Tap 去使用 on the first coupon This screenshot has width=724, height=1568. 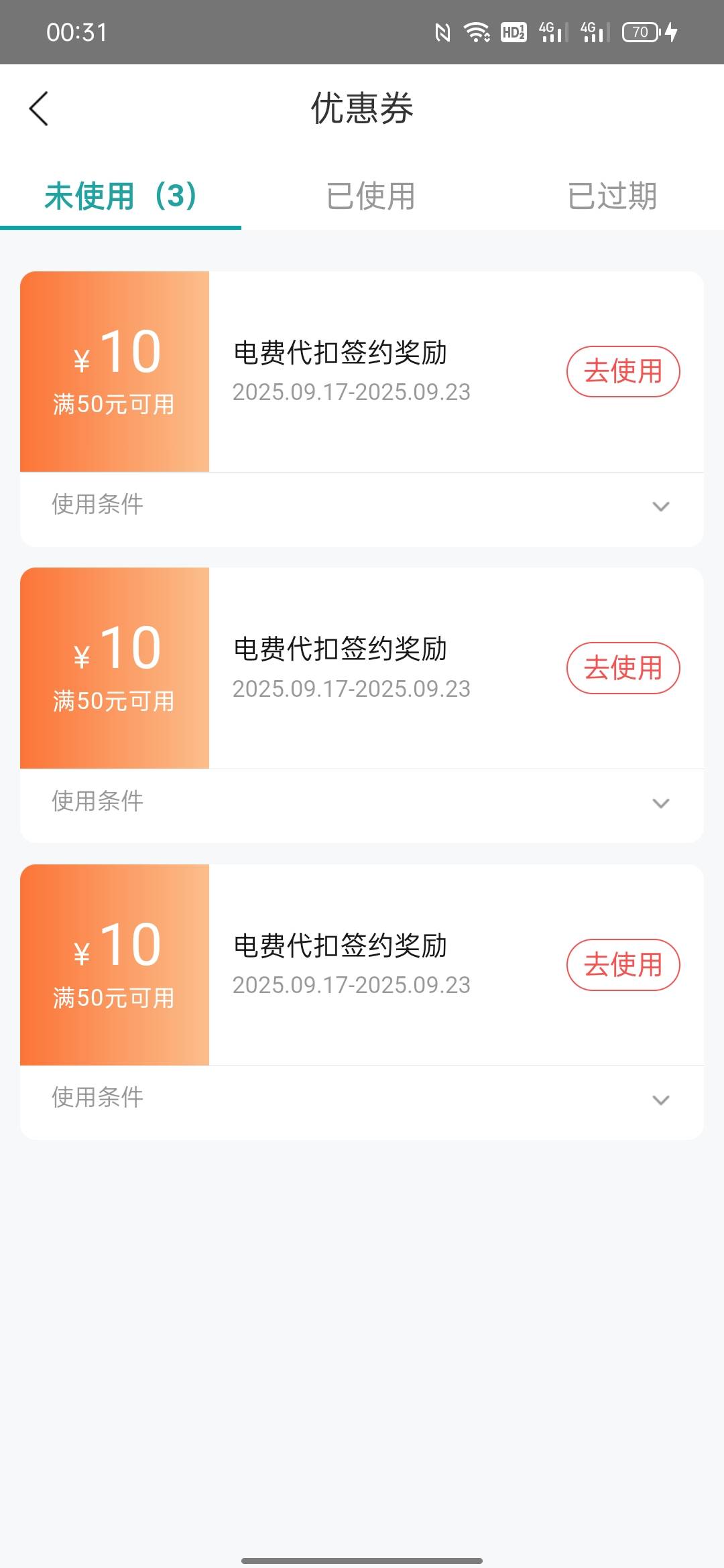(623, 371)
